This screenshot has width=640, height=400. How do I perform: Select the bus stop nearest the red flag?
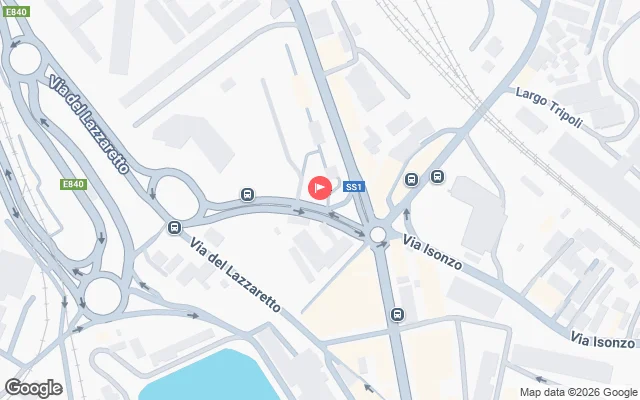pyautogui.click(x=247, y=194)
